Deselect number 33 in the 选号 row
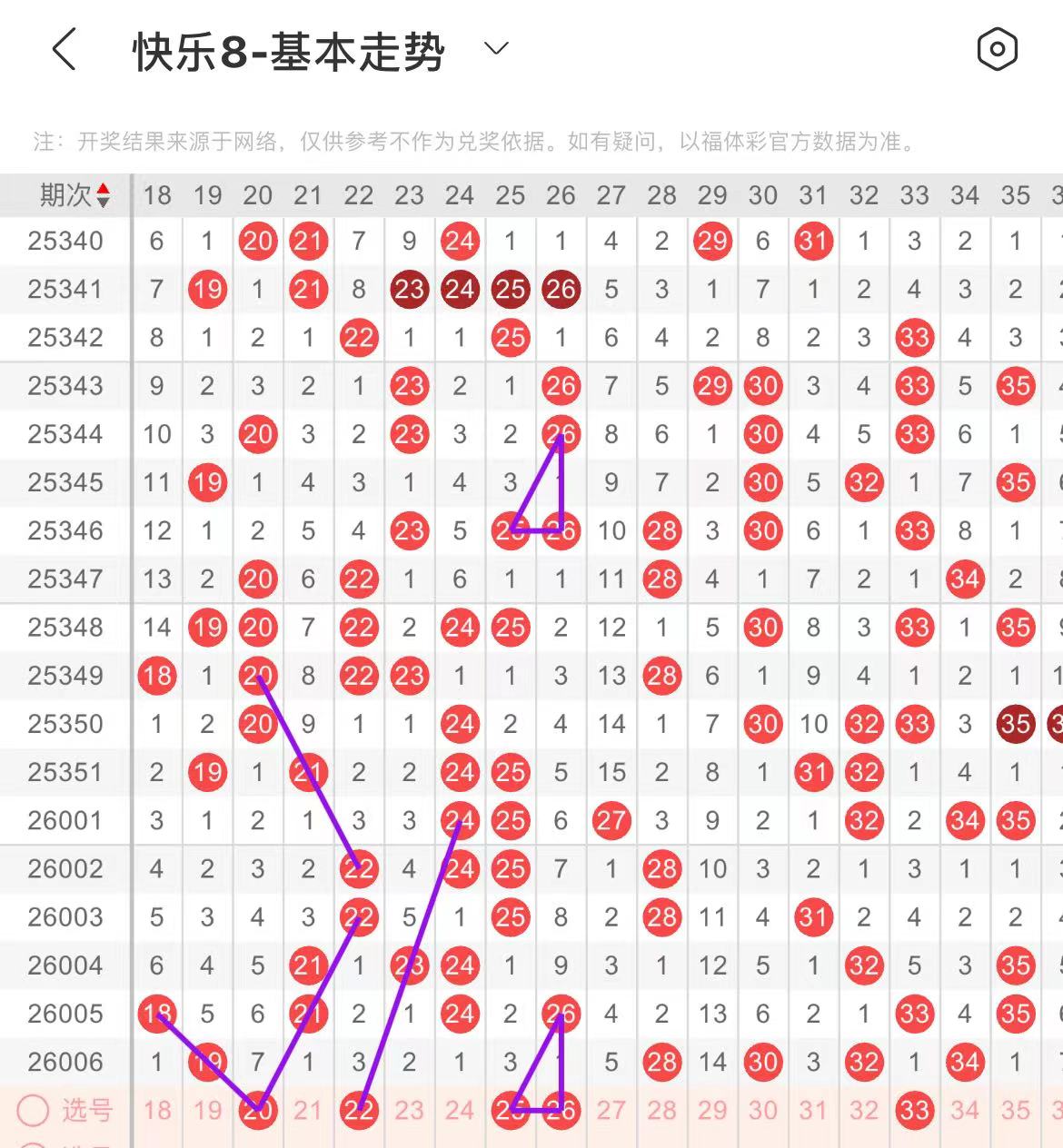1063x1148 pixels. (914, 1110)
